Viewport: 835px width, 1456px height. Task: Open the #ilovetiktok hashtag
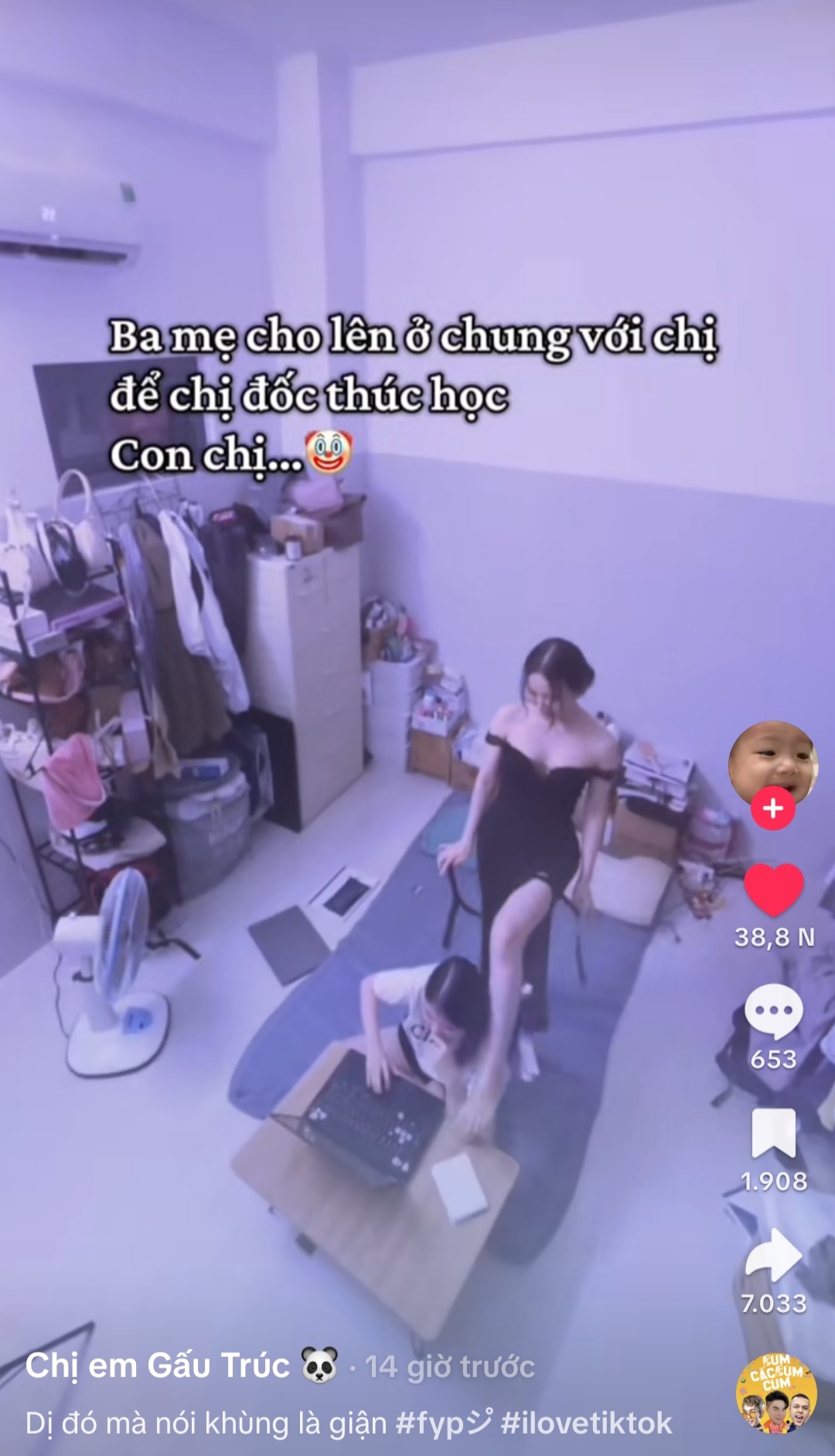click(586, 1423)
